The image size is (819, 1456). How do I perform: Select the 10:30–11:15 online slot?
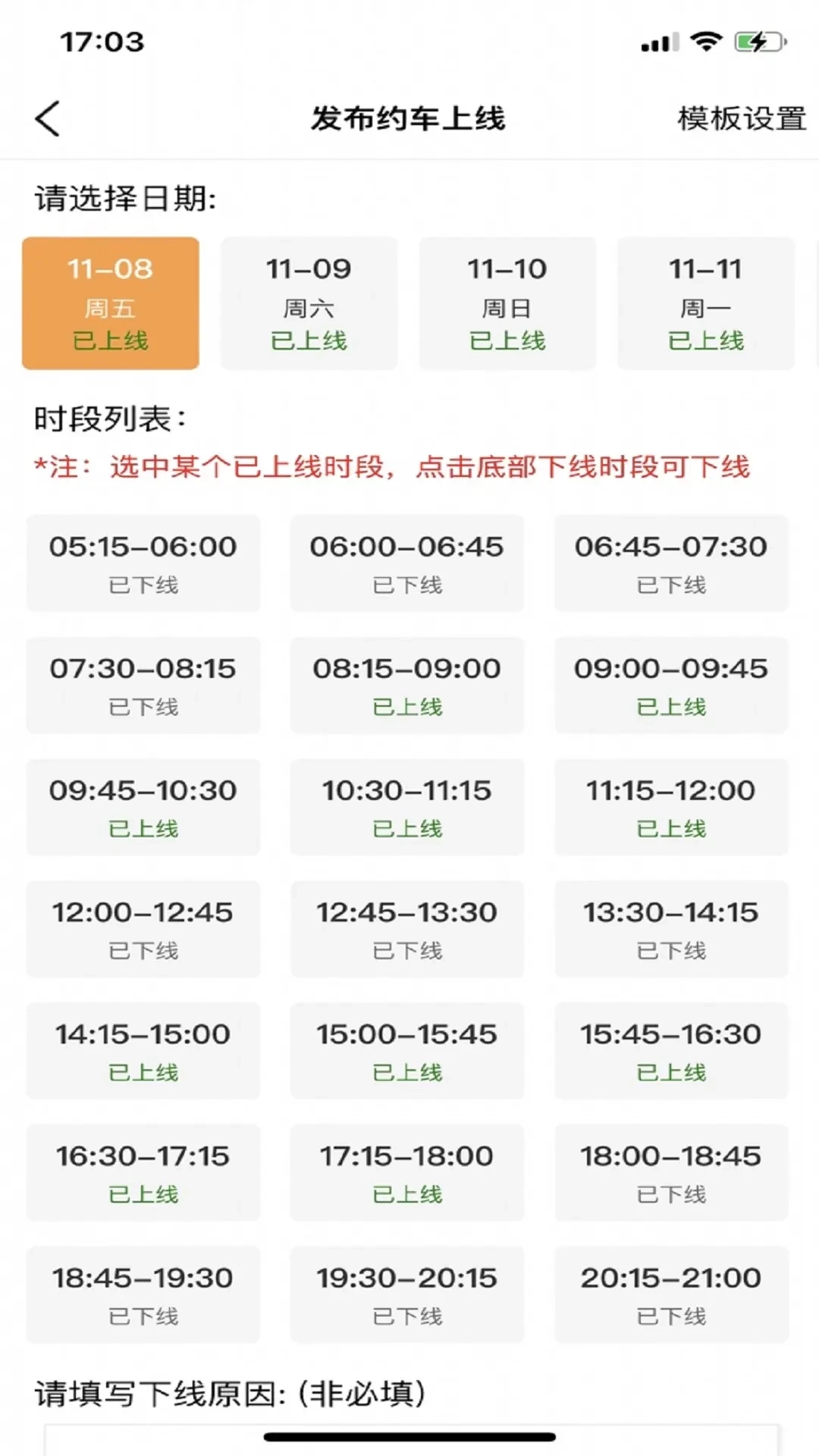coord(406,807)
